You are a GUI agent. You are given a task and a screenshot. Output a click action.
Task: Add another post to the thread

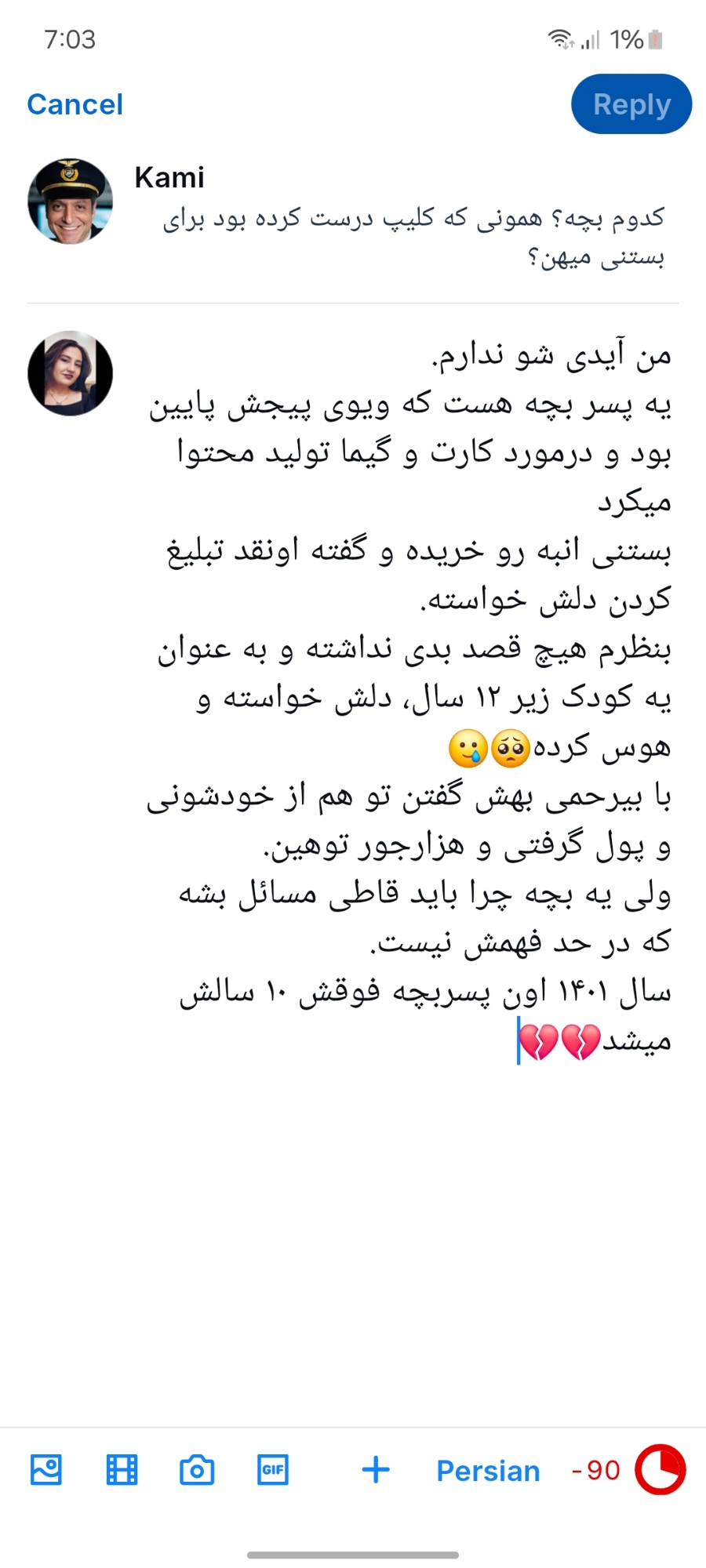pos(376,1470)
